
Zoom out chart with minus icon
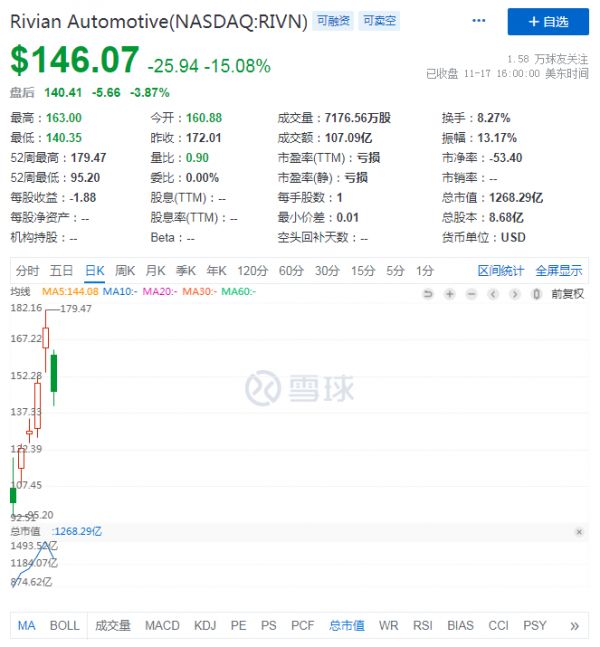472,294
